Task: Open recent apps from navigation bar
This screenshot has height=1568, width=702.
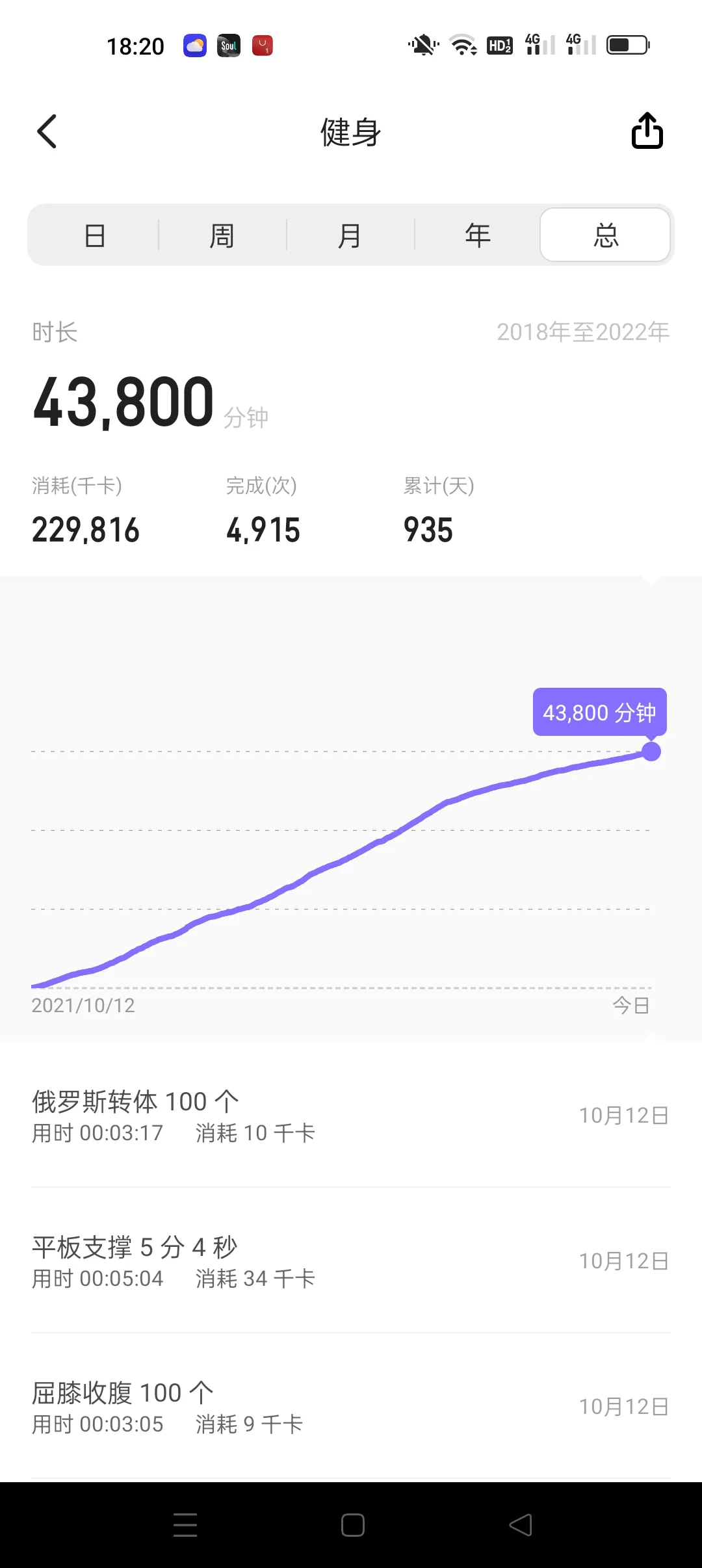Action: (x=185, y=1525)
